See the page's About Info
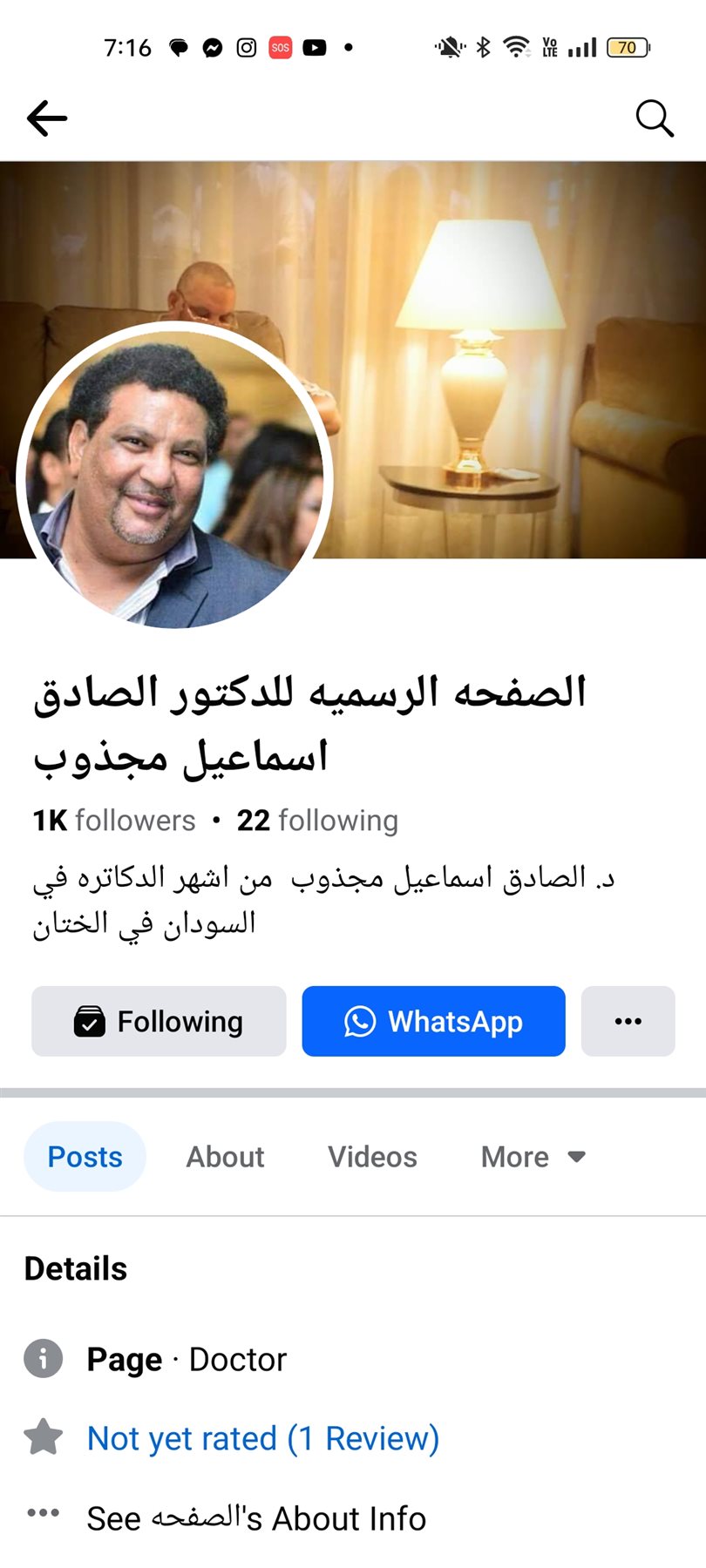Screen dimensions: 706x1568 [x=256, y=1518]
